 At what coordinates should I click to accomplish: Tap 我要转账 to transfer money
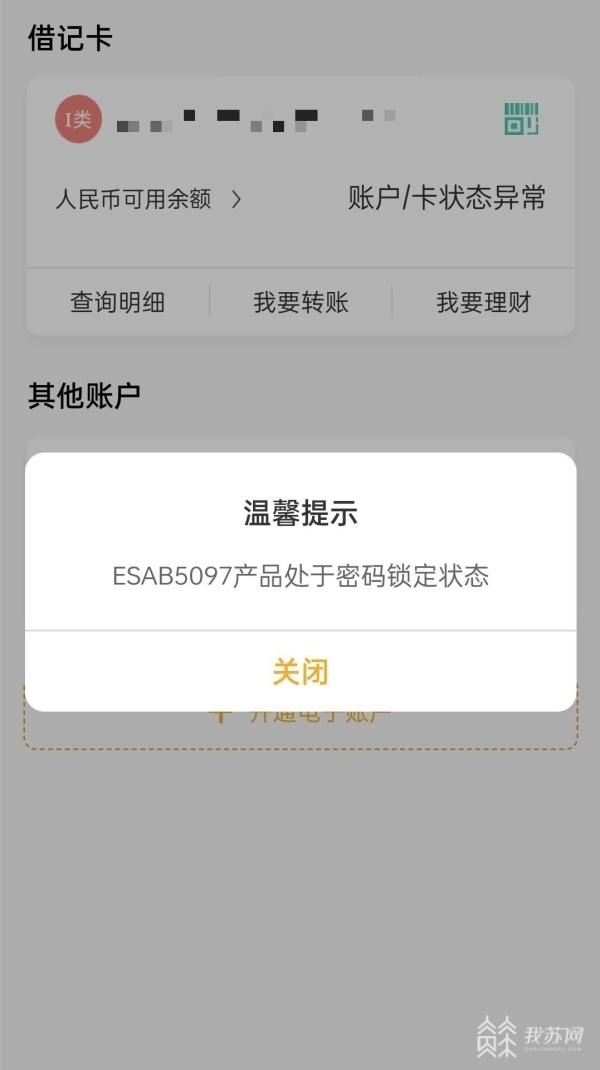(x=300, y=302)
